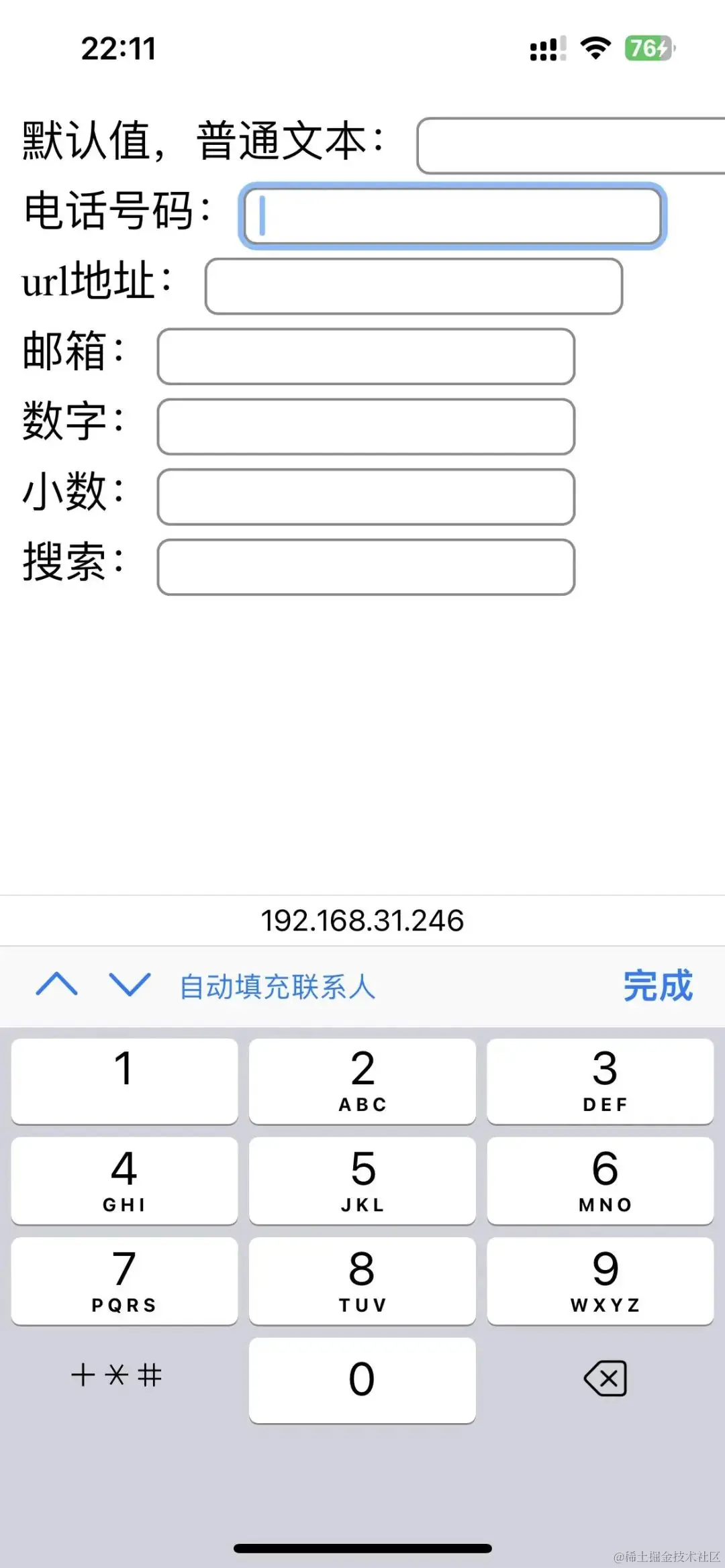Select the 邮箱 email input field
This screenshot has width=725, height=1568.
point(365,356)
